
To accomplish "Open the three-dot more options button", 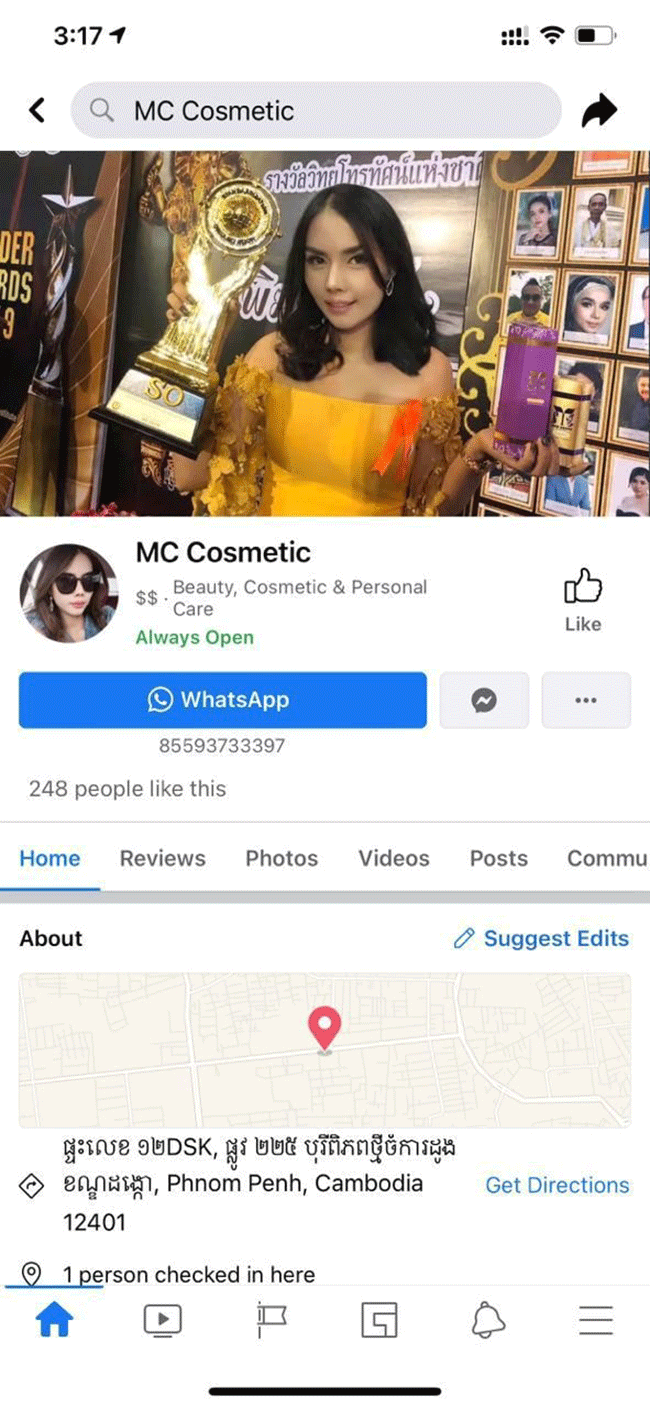I will tap(586, 700).
